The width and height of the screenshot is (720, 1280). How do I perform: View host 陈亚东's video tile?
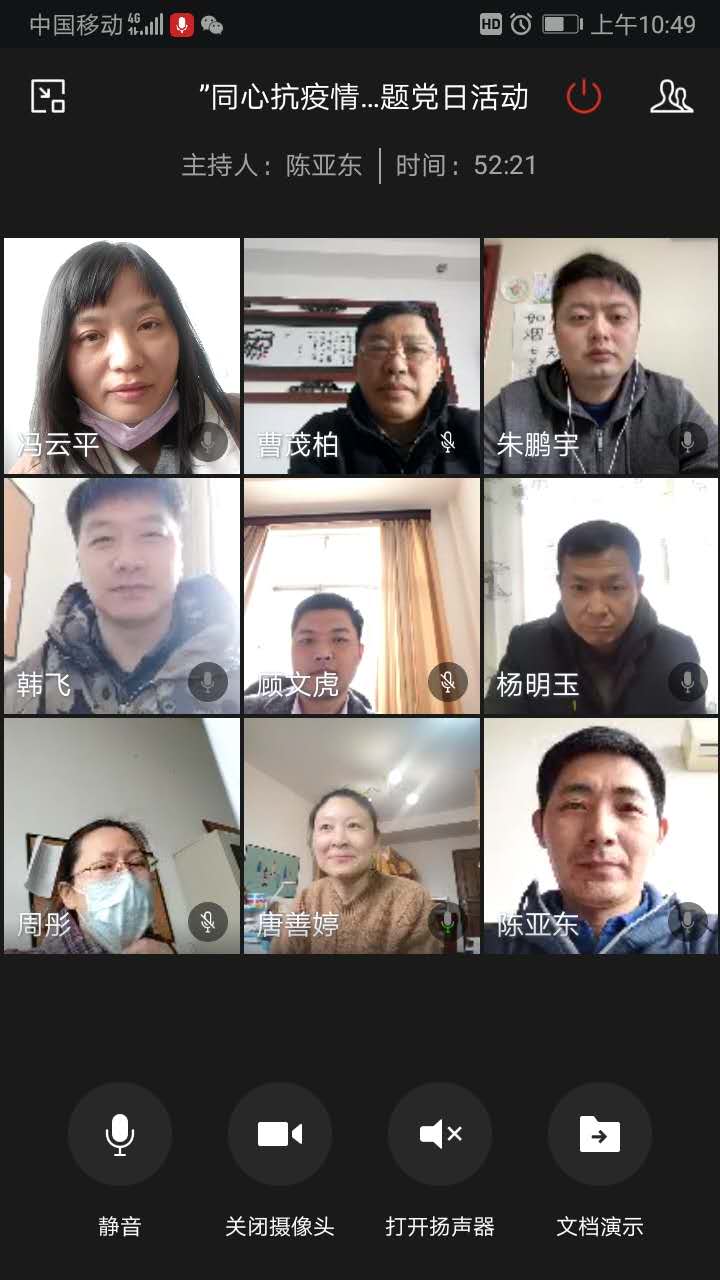pyautogui.click(x=601, y=835)
